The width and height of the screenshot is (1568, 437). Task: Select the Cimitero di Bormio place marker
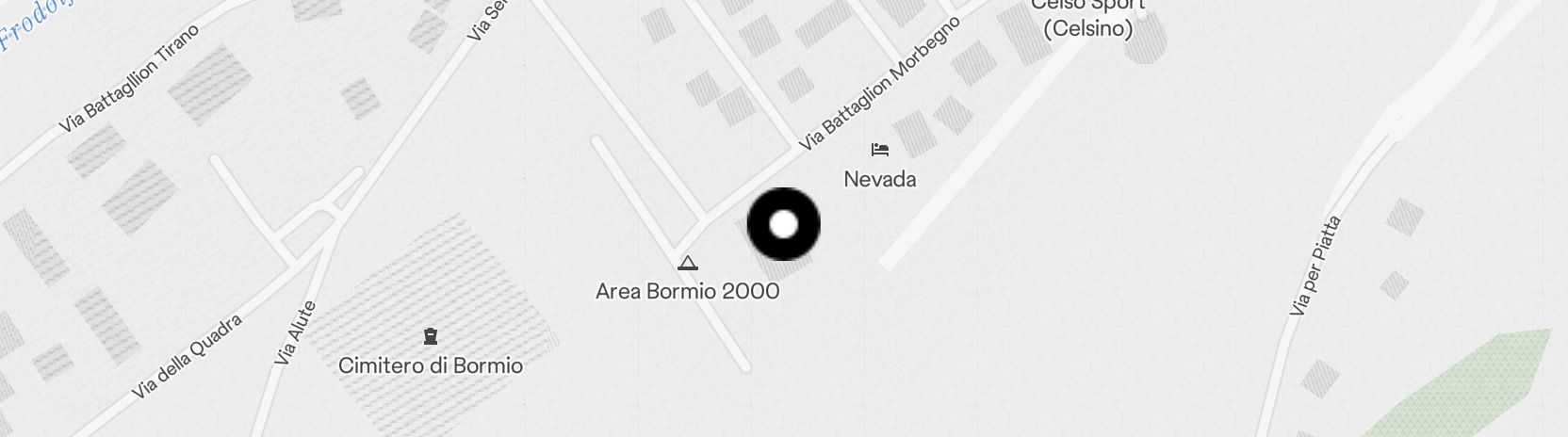pyautogui.click(x=431, y=336)
